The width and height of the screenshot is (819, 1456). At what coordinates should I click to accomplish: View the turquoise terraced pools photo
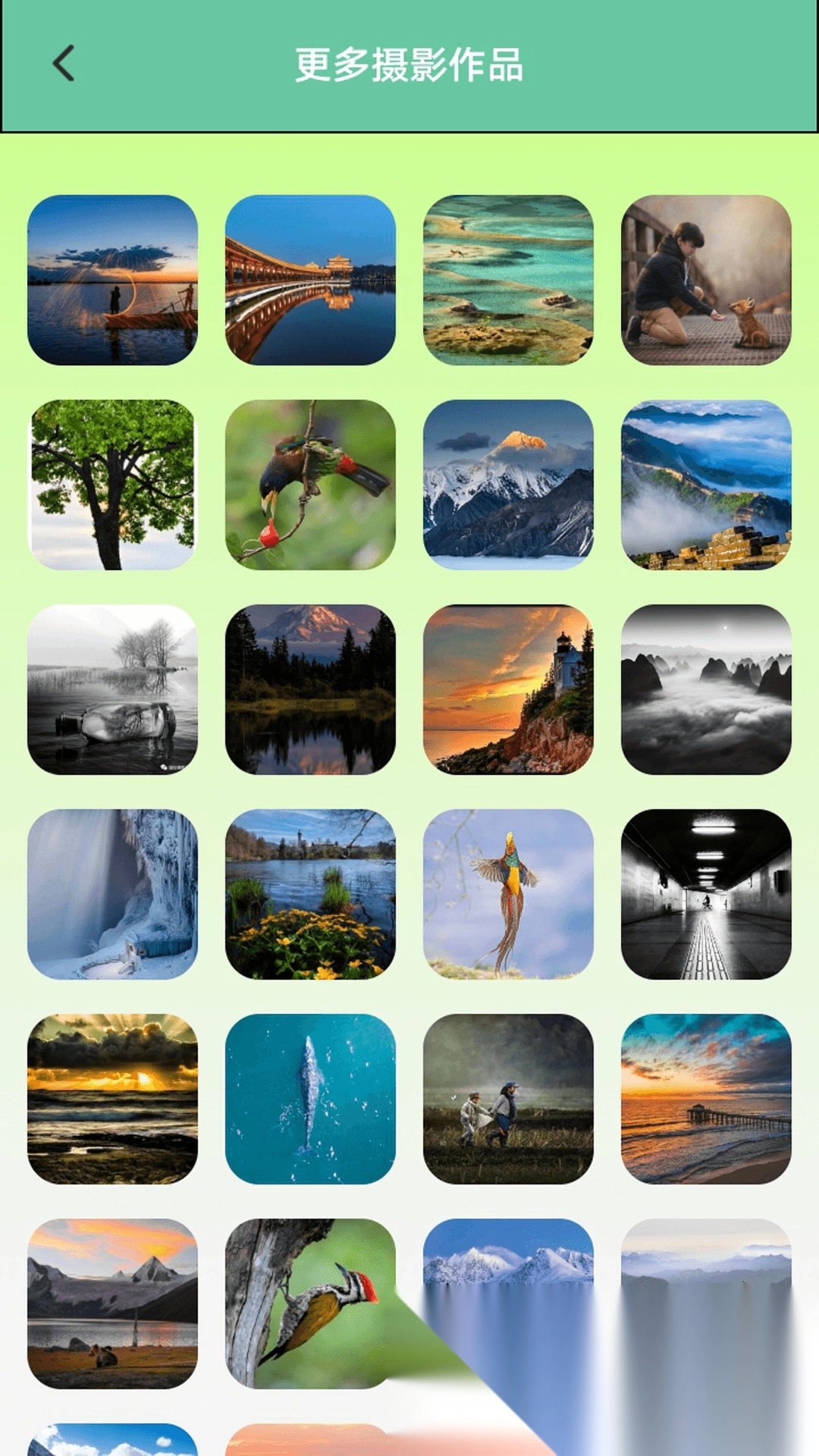[x=508, y=280]
